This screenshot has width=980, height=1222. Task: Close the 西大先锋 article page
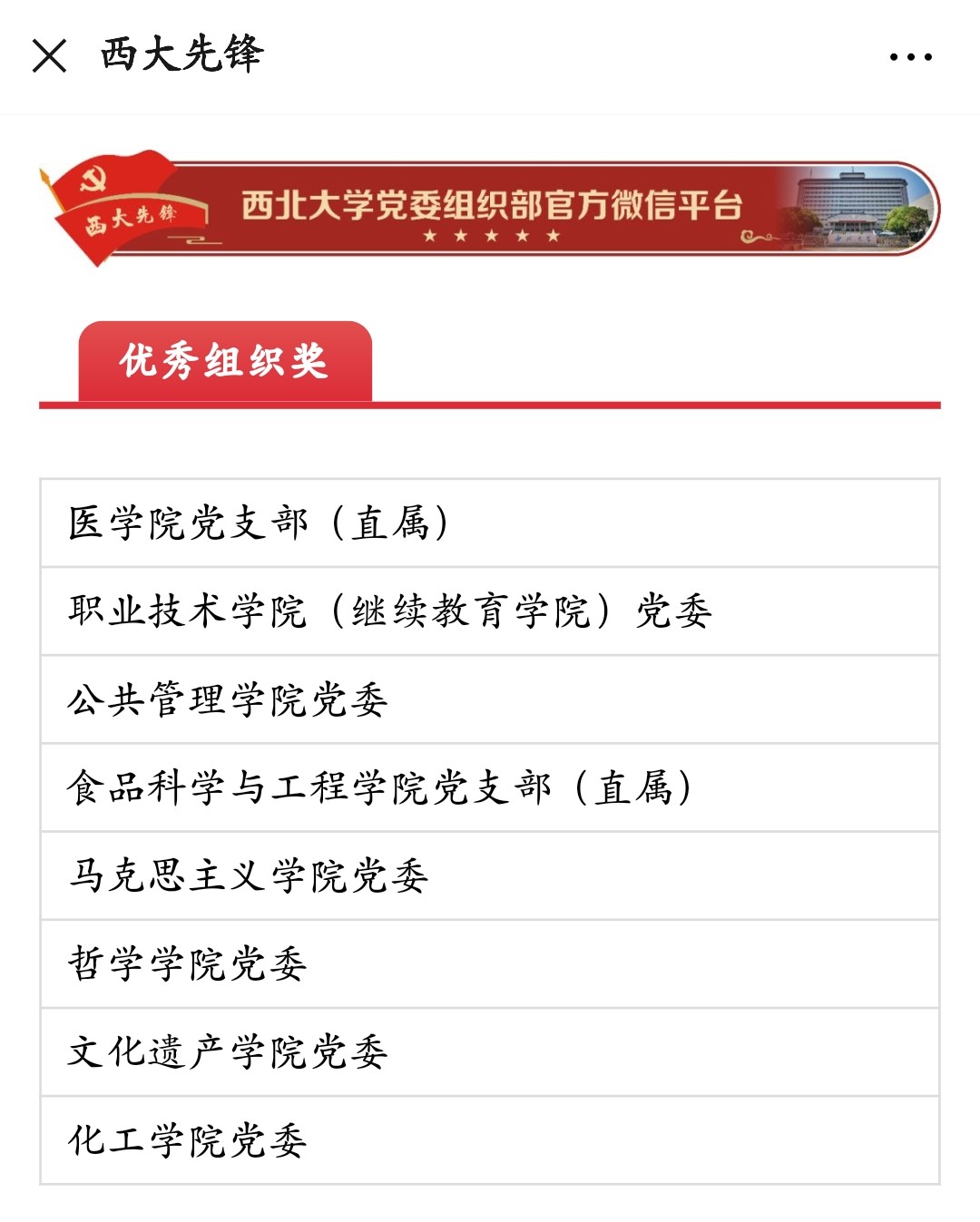point(49,56)
